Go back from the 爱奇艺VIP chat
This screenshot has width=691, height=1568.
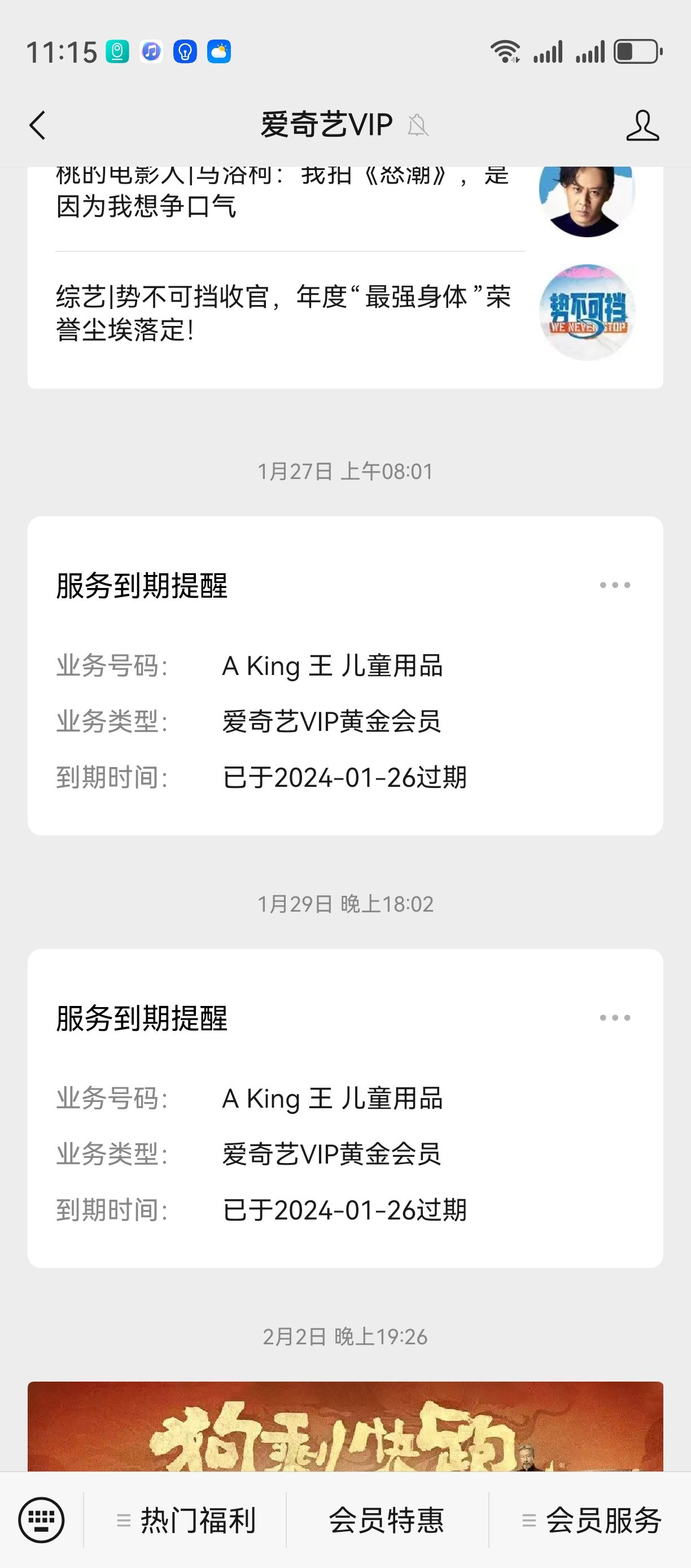click(x=38, y=125)
